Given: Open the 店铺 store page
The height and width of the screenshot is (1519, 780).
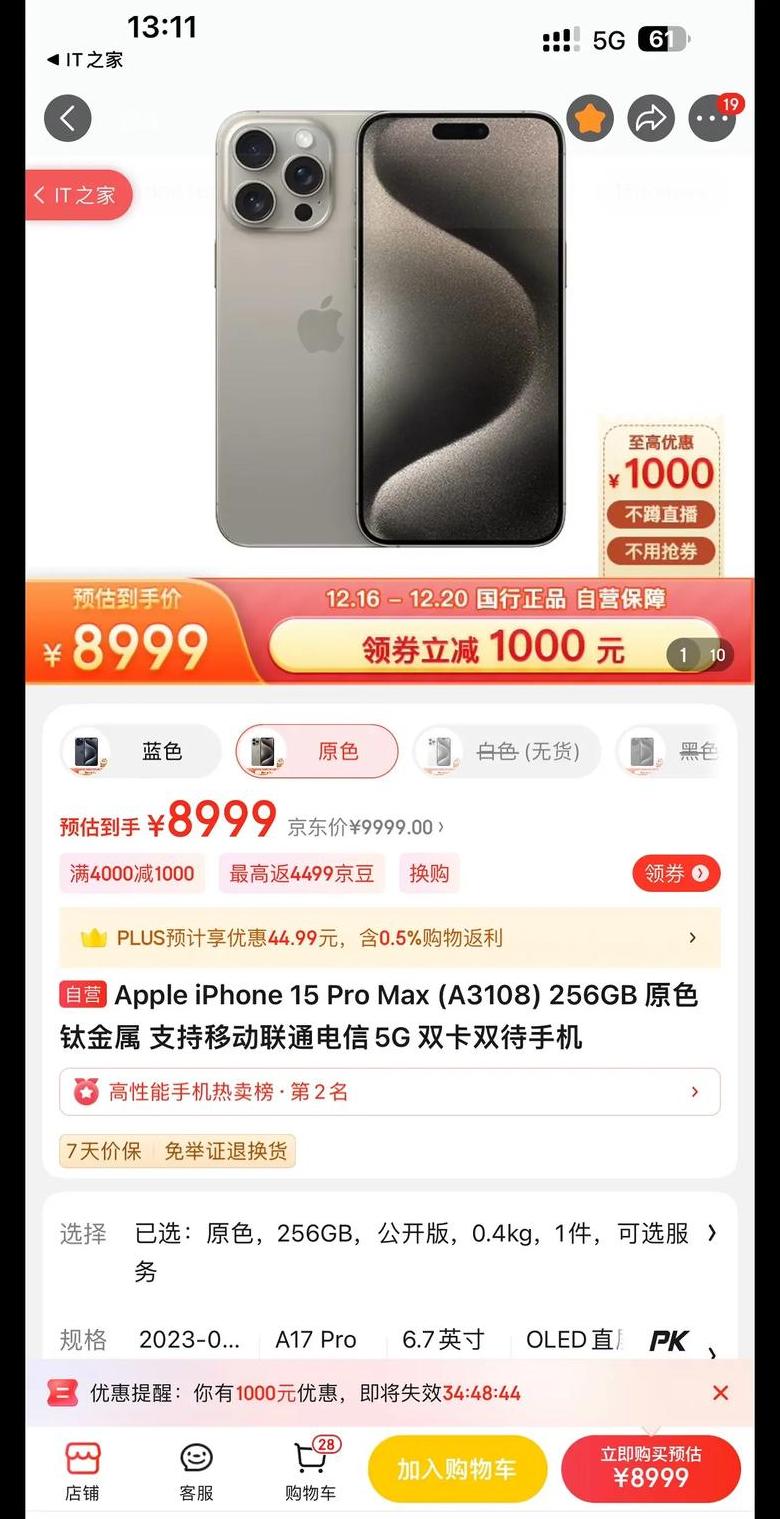Looking at the screenshot, I should coord(83,1472).
